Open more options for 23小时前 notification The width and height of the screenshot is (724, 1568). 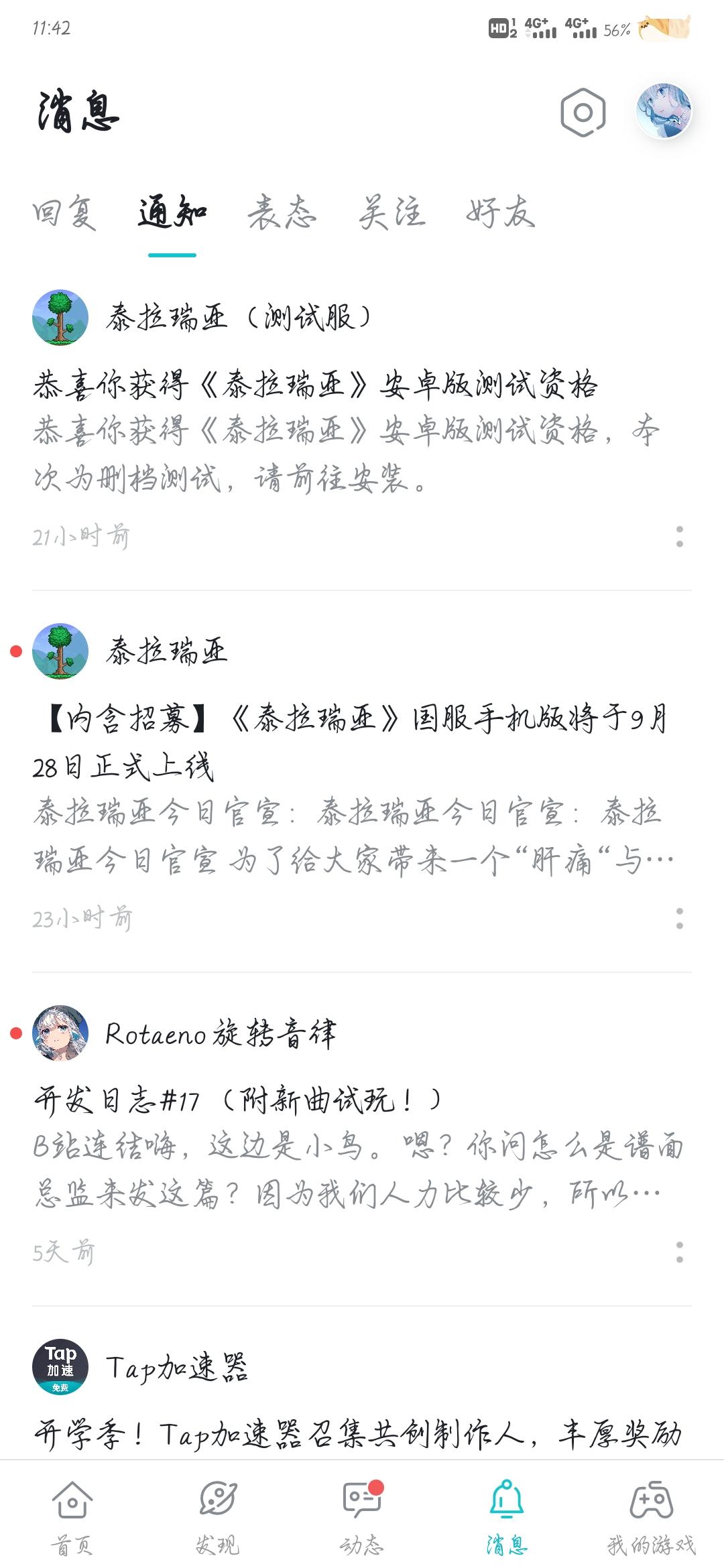679,918
